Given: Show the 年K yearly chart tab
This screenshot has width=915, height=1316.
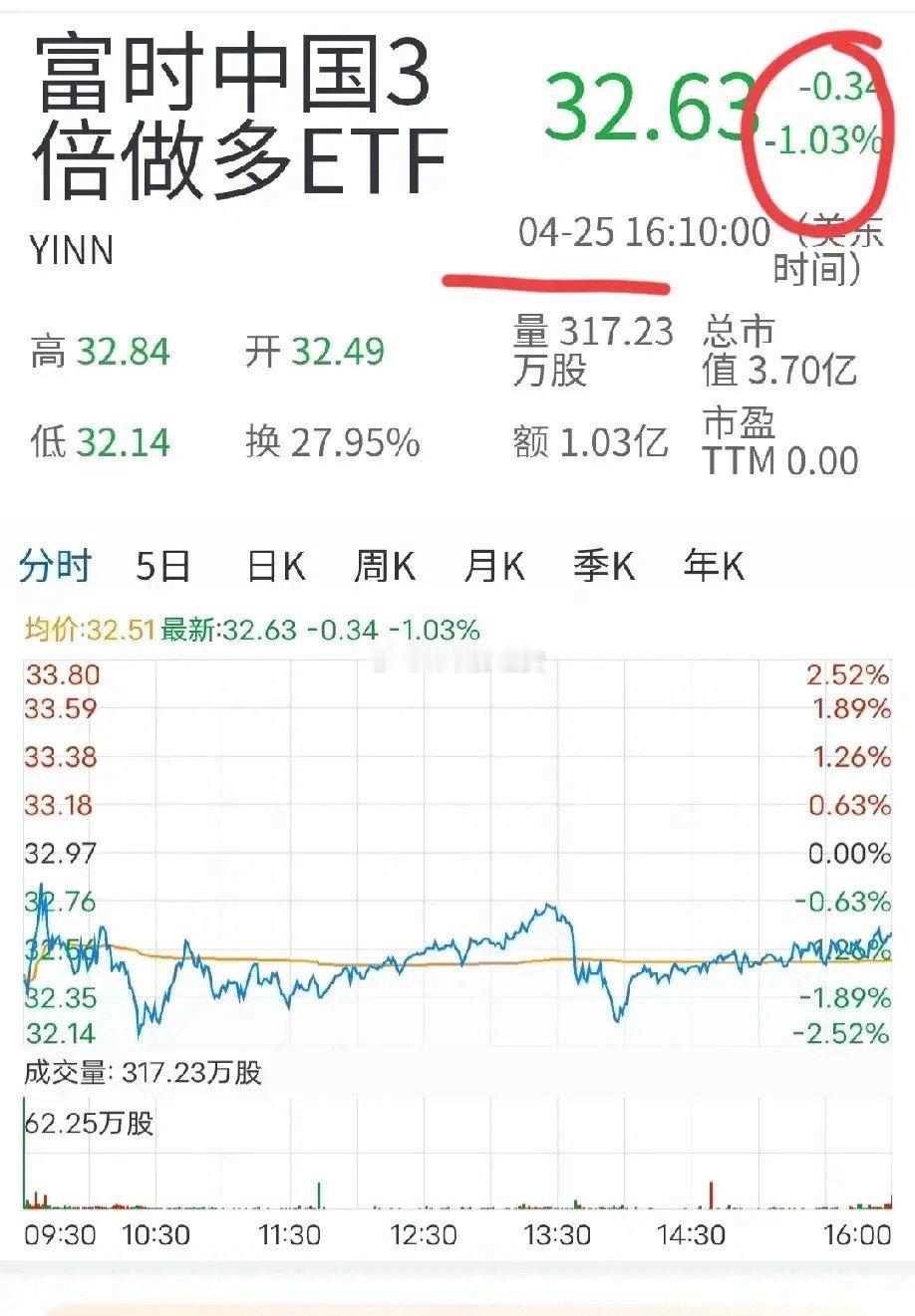Looking at the screenshot, I should coord(714,566).
